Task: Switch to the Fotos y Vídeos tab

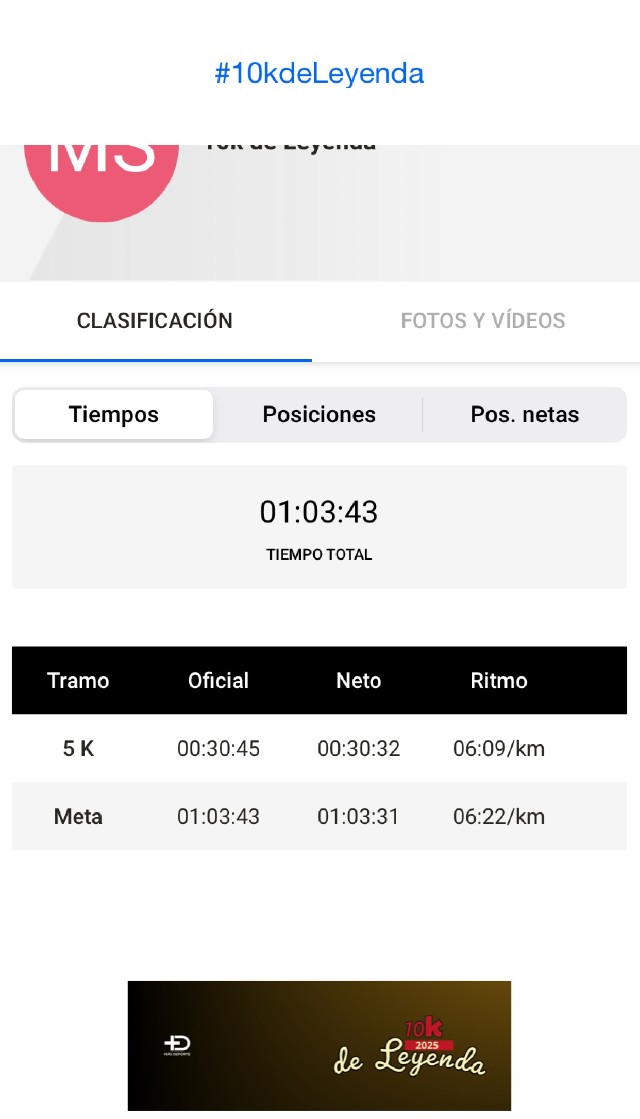Action: [483, 321]
